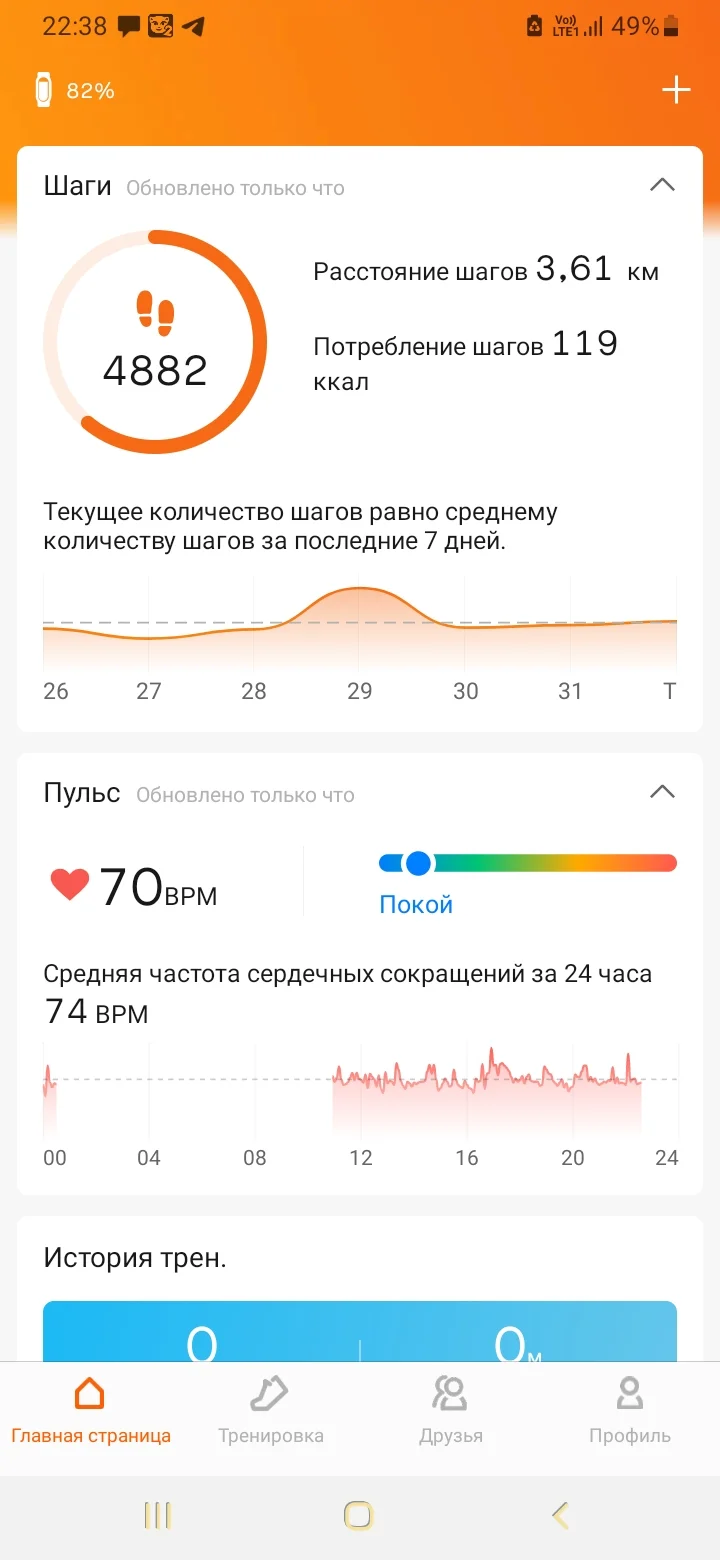
Task: Tap the plus icon to add a device
Action: tap(676, 89)
